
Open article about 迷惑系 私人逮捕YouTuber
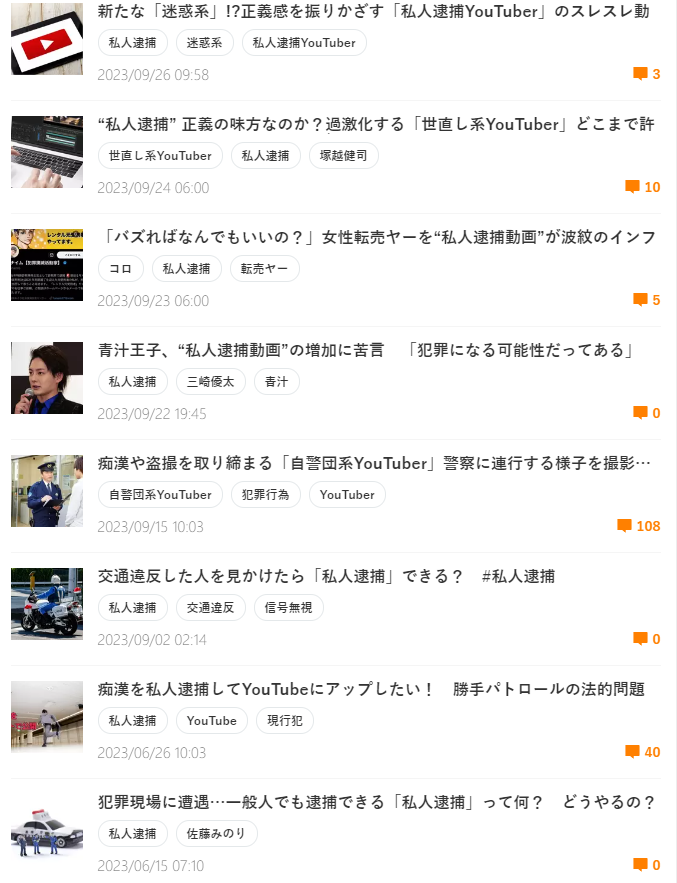tap(373, 12)
